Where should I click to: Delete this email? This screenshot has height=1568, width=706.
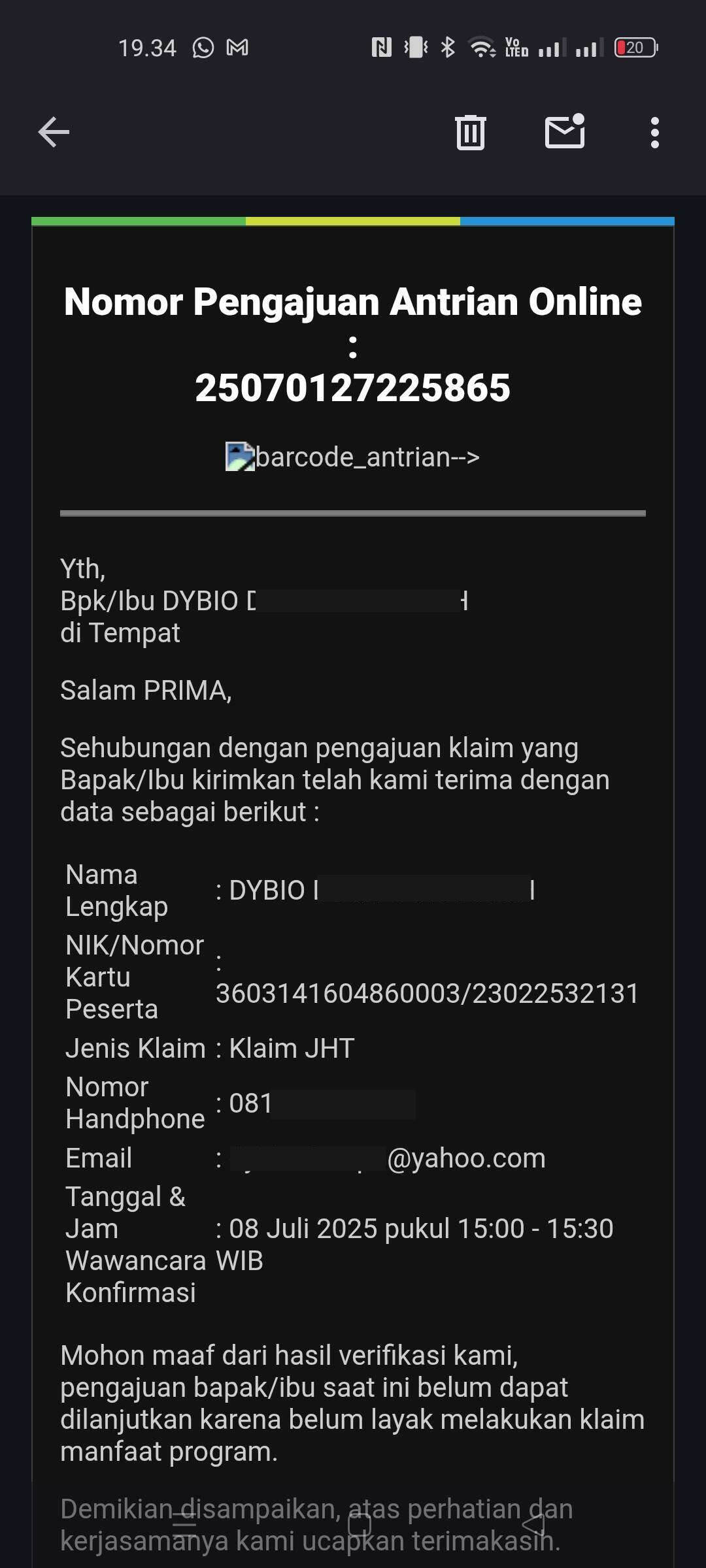470,133
